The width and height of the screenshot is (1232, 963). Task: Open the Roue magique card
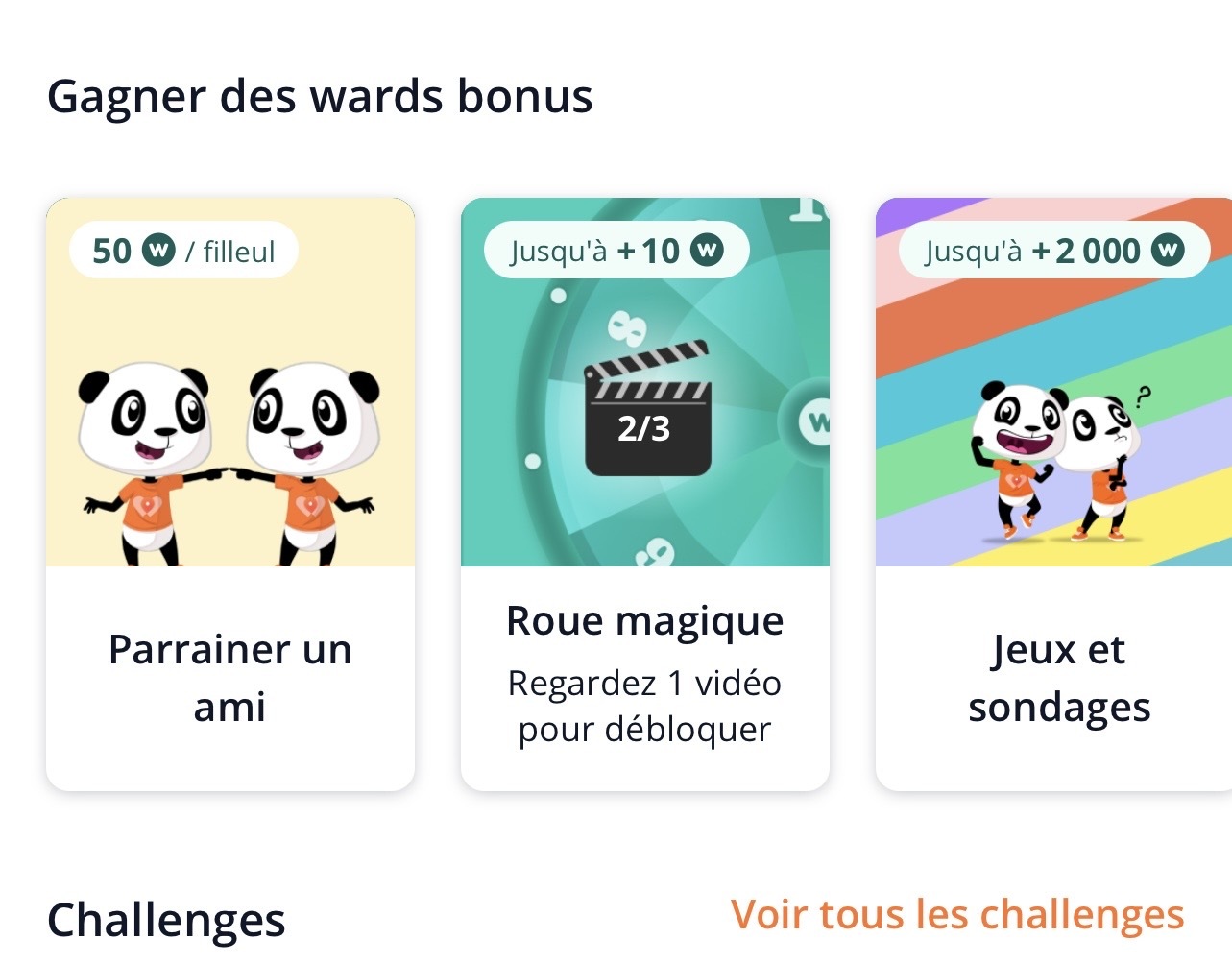(x=644, y=494)
